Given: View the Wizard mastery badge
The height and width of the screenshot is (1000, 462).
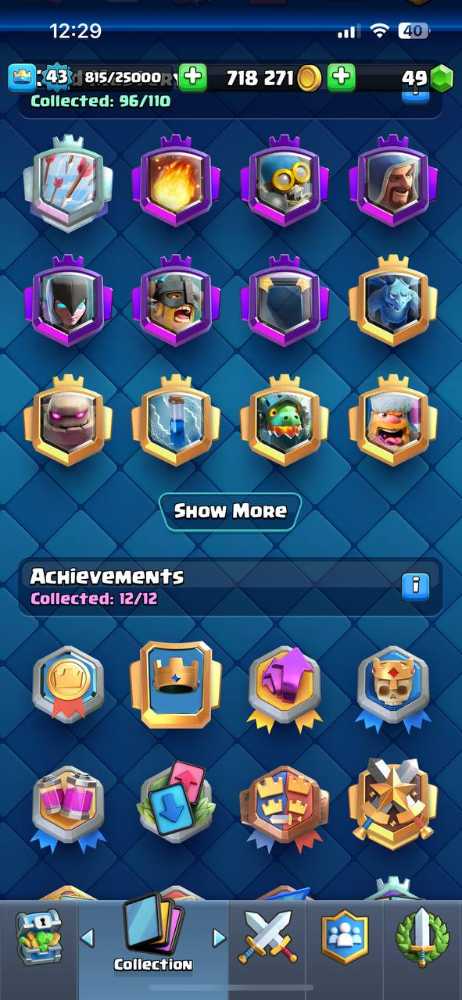Looking at the screenshot, I should point(393,180).
